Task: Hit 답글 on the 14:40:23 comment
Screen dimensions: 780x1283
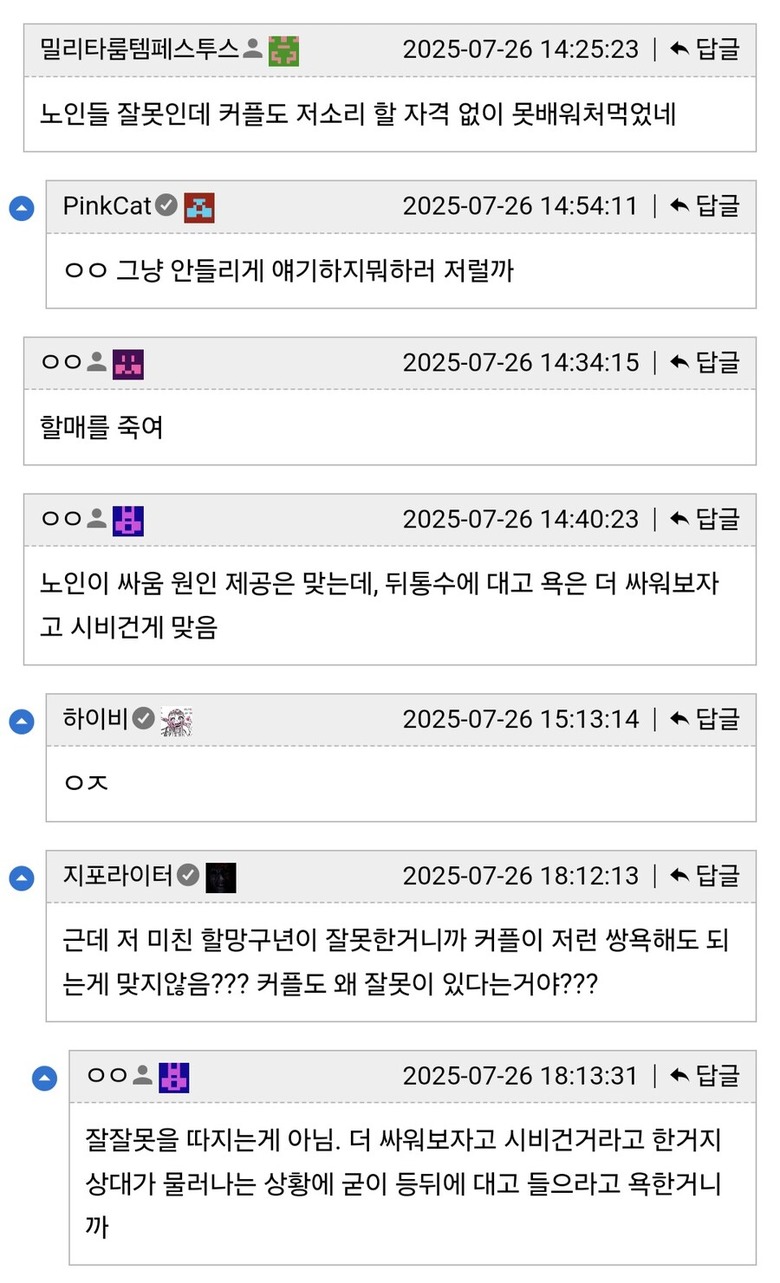Action: (705, 519)
